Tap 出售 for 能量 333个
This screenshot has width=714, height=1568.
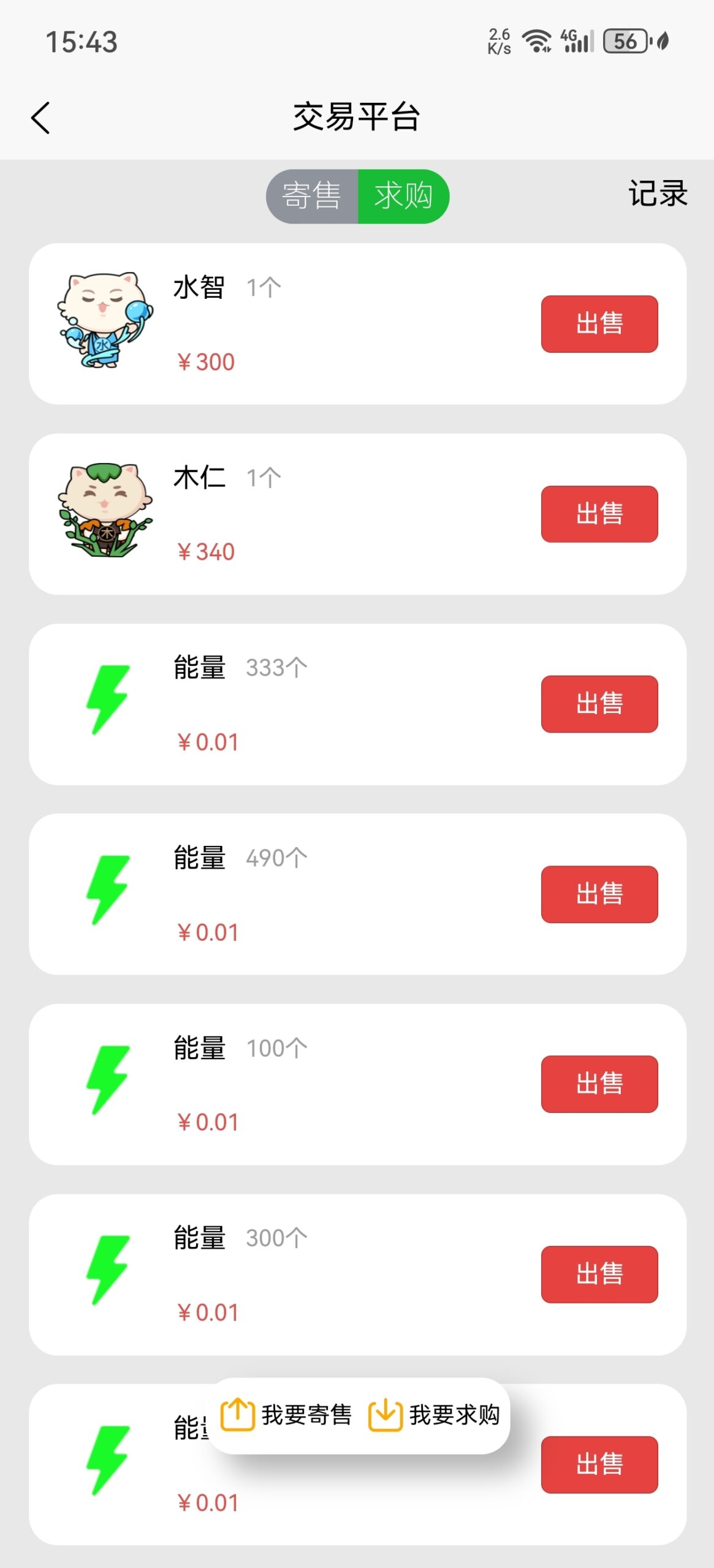[x=599, y=704]
